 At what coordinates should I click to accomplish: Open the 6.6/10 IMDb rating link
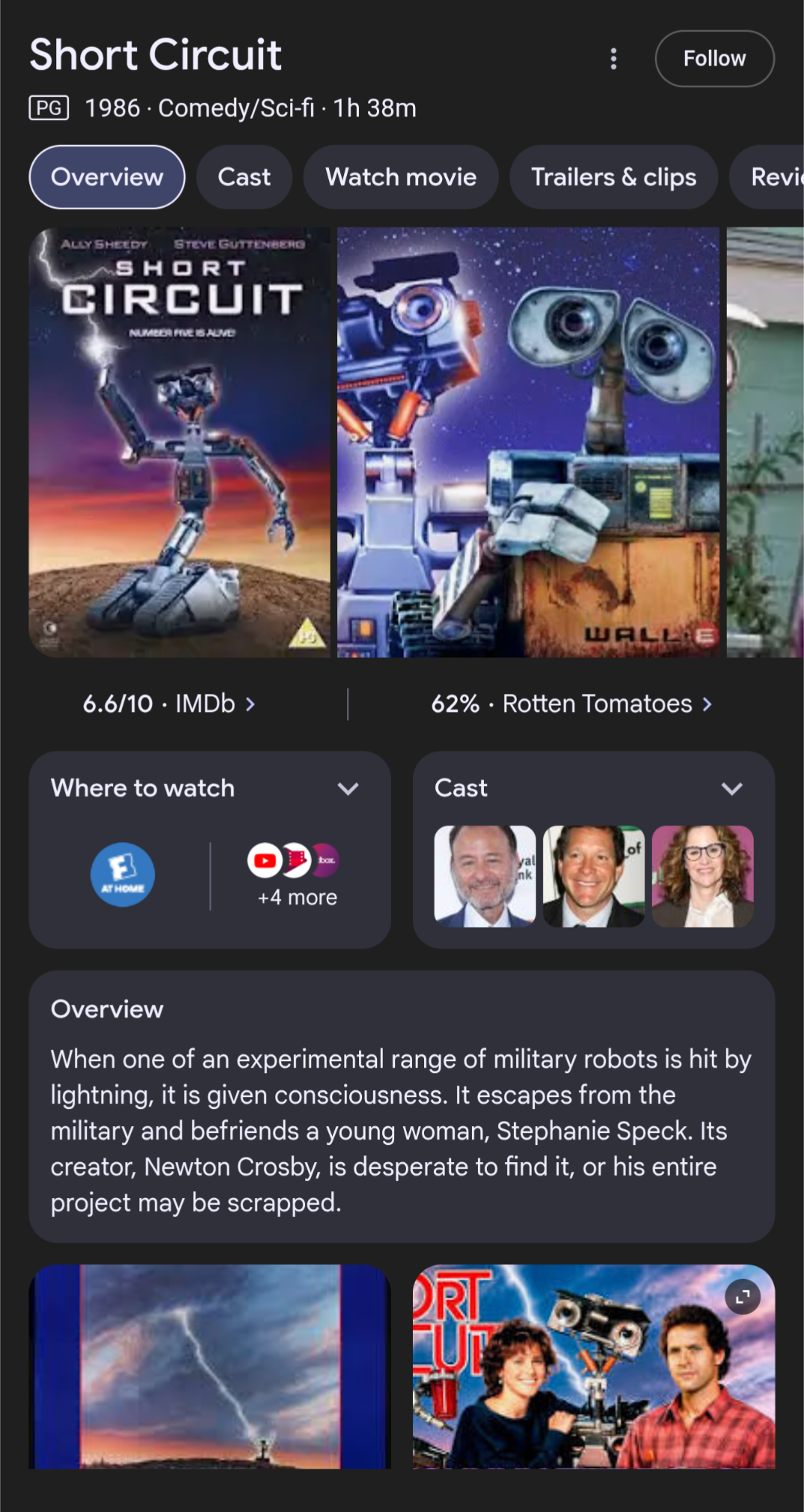(169, 704)
